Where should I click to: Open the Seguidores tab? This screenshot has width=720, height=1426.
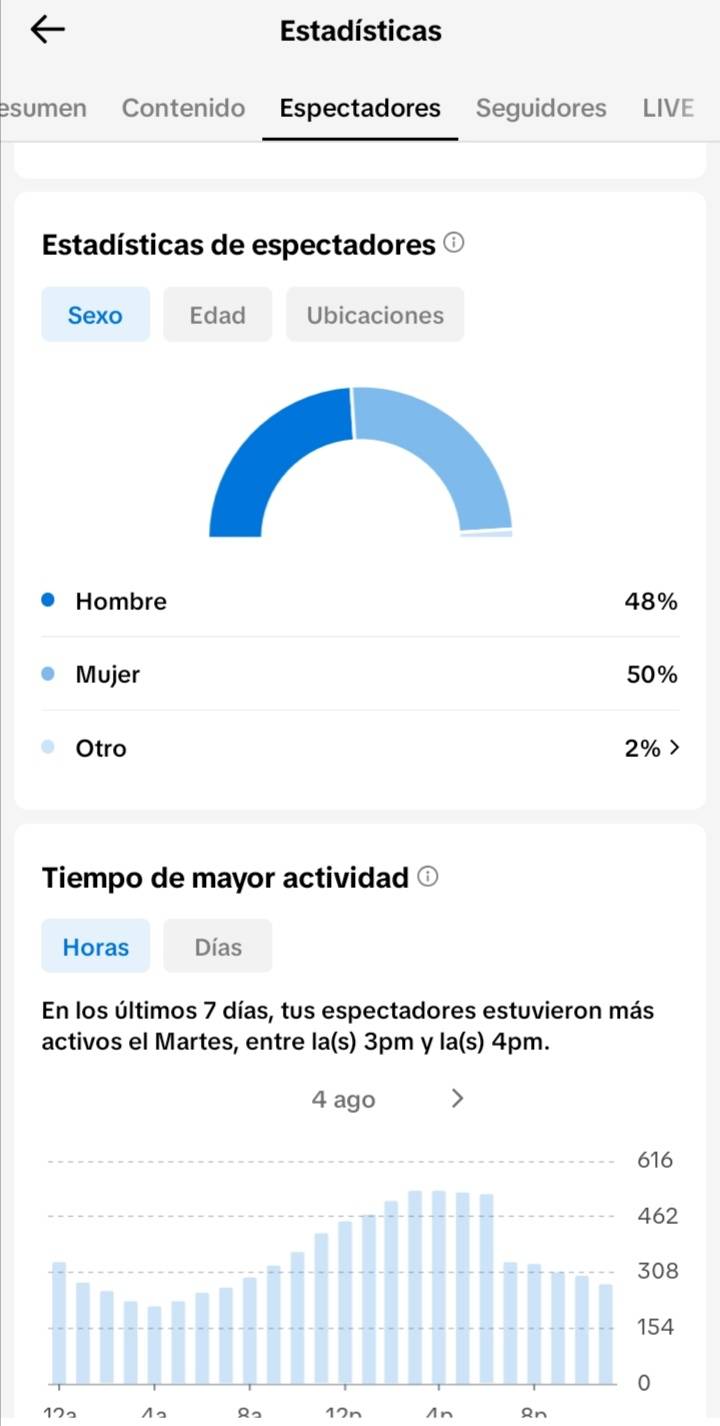[541, 108]
